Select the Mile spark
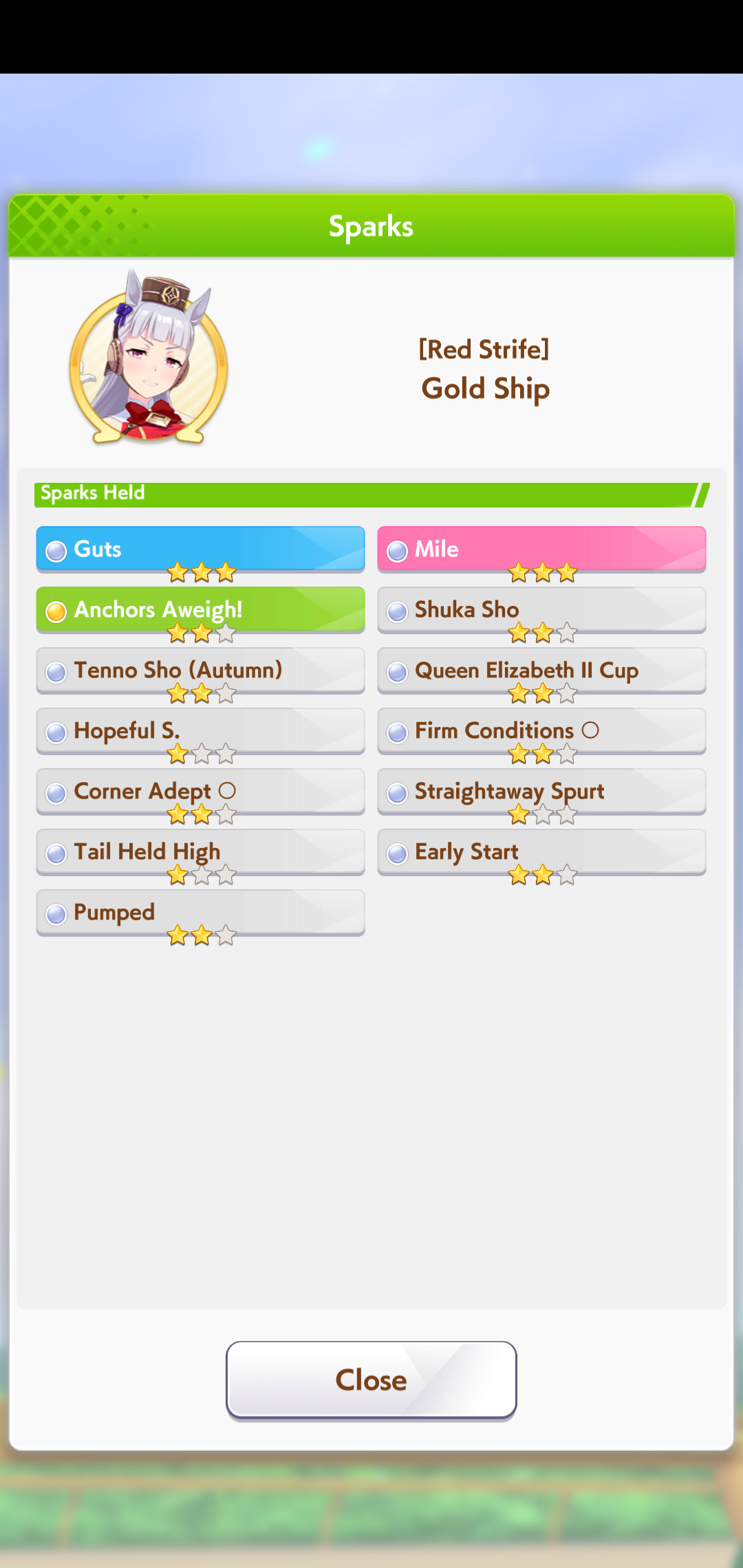Screen dimensions: 743x1568 pyautogui.click(x=541, y=549)
